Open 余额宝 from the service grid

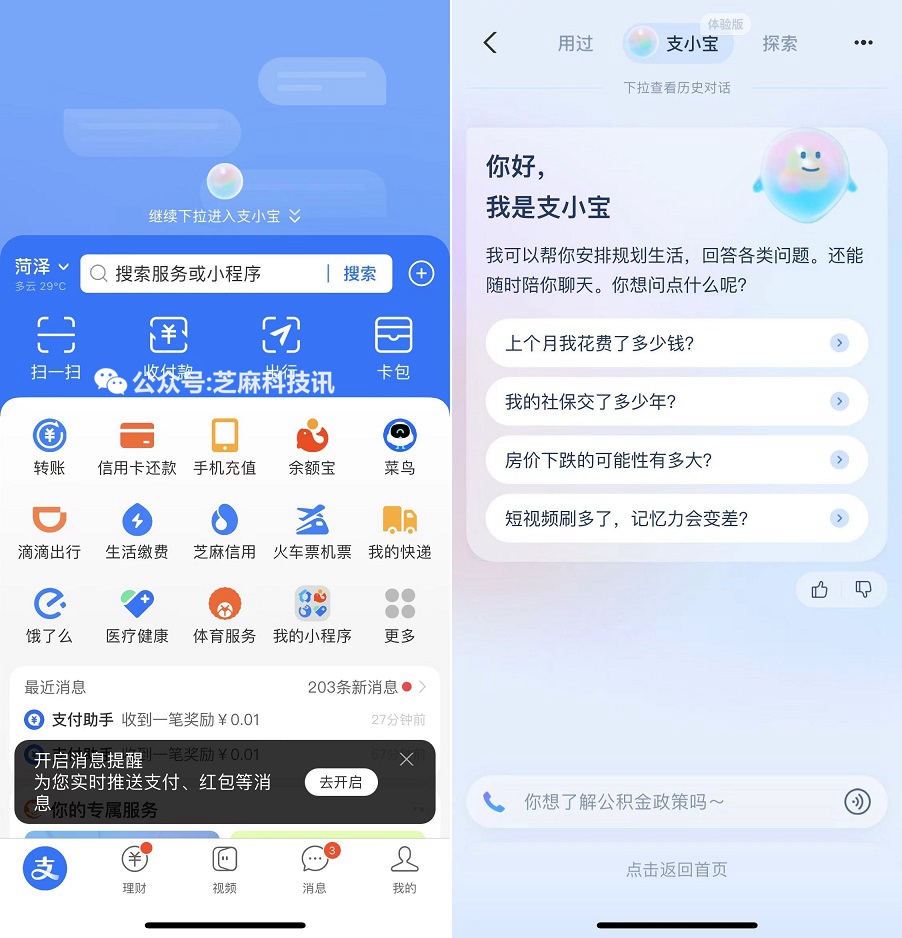tap(312, 447)
